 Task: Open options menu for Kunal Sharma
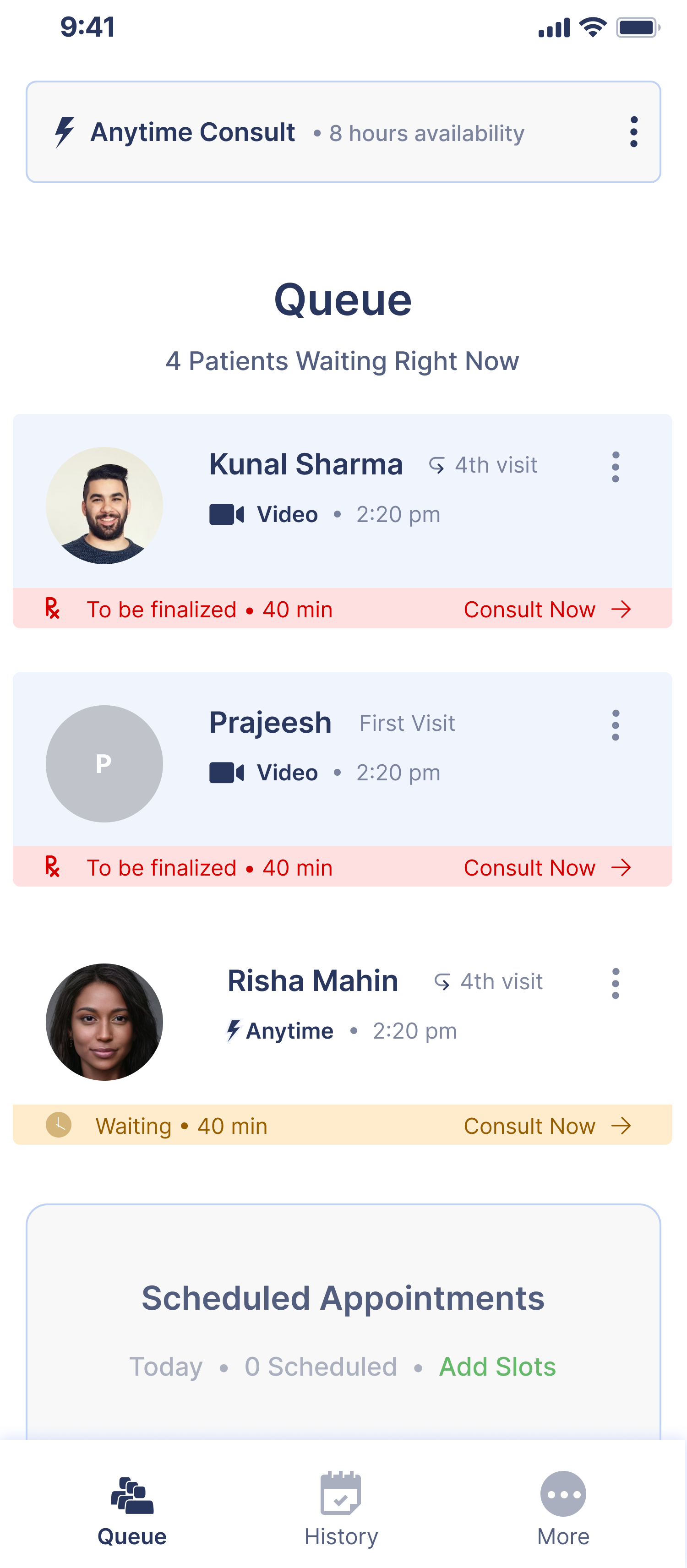[615, 467]
